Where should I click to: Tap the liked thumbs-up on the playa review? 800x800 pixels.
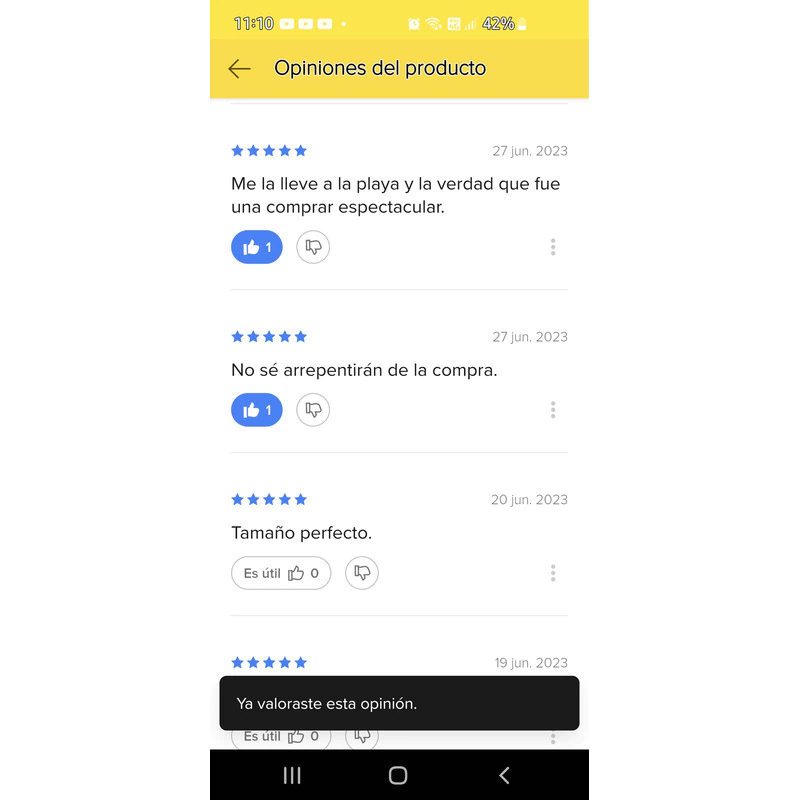tap(257, 247)
